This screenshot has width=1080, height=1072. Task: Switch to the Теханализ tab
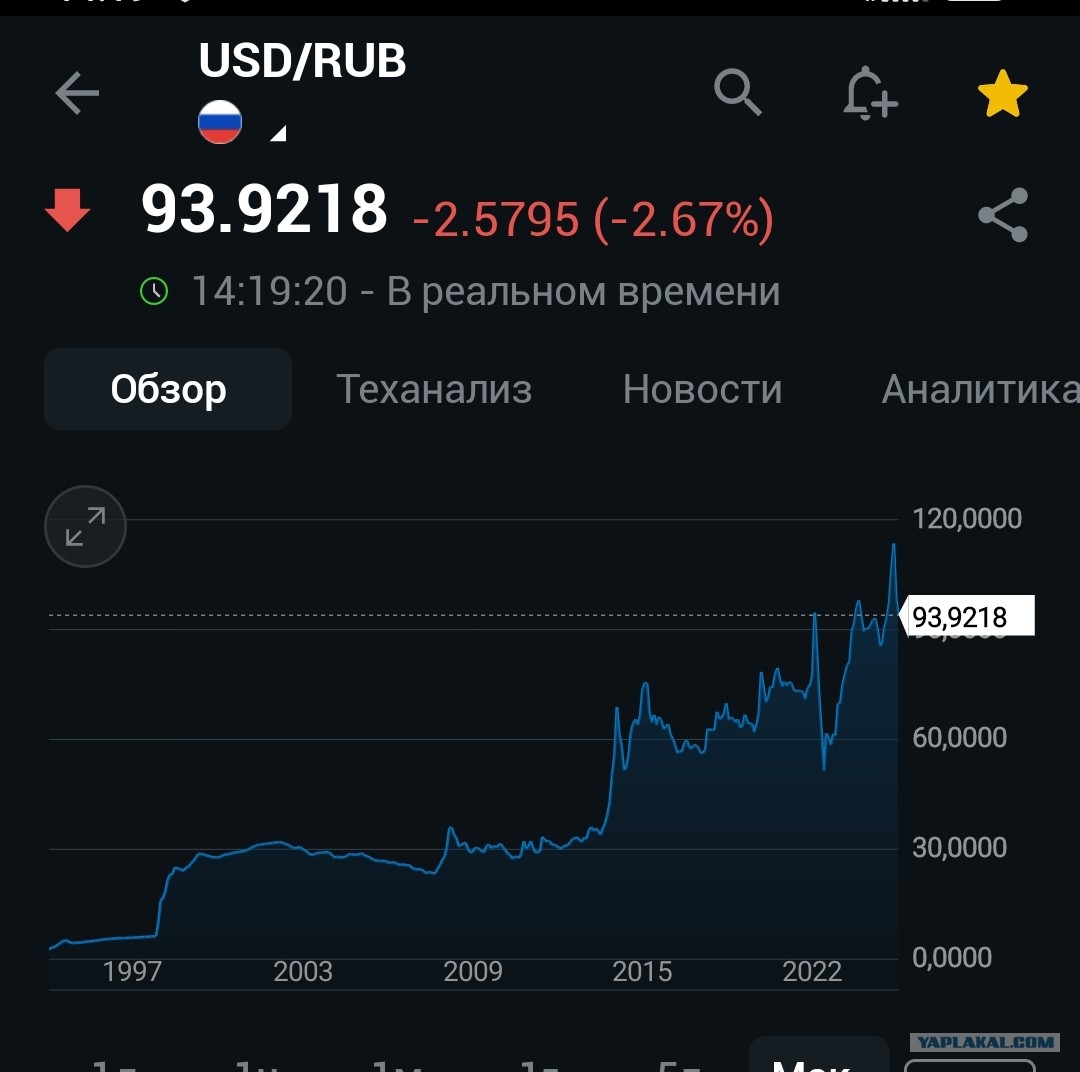pos(434,389)
